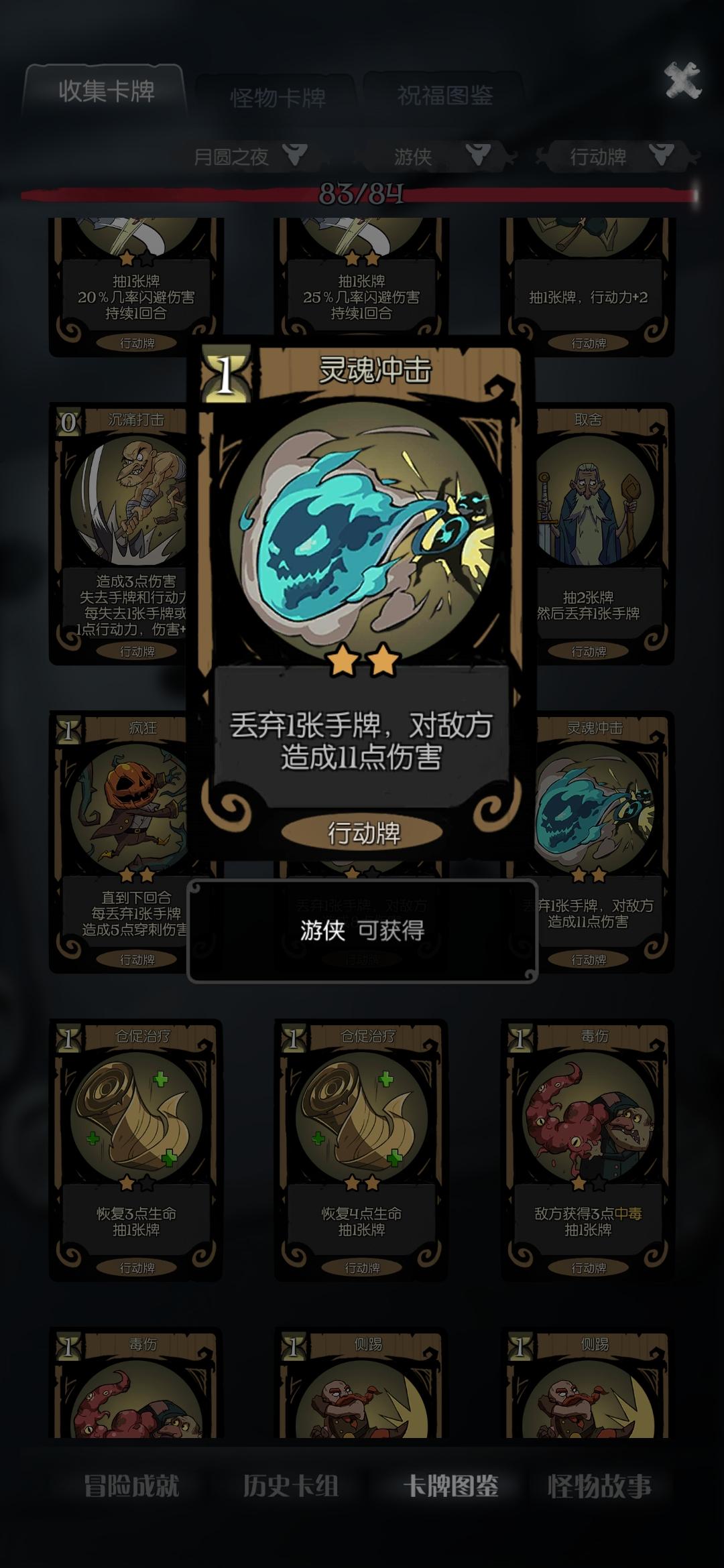View the 行动力+2 draw card
This screenshot has width=724, height=1568.
coord(588,288)
